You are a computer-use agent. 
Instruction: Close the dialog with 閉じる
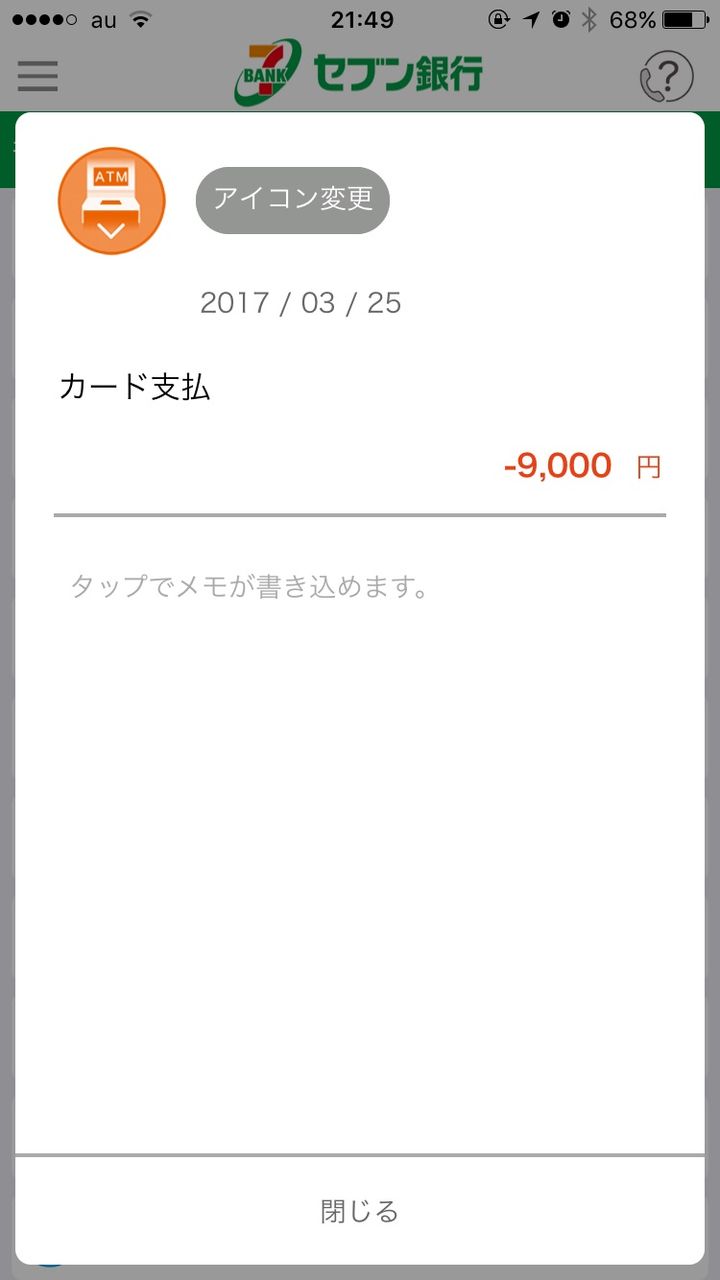click(360, 1211)
